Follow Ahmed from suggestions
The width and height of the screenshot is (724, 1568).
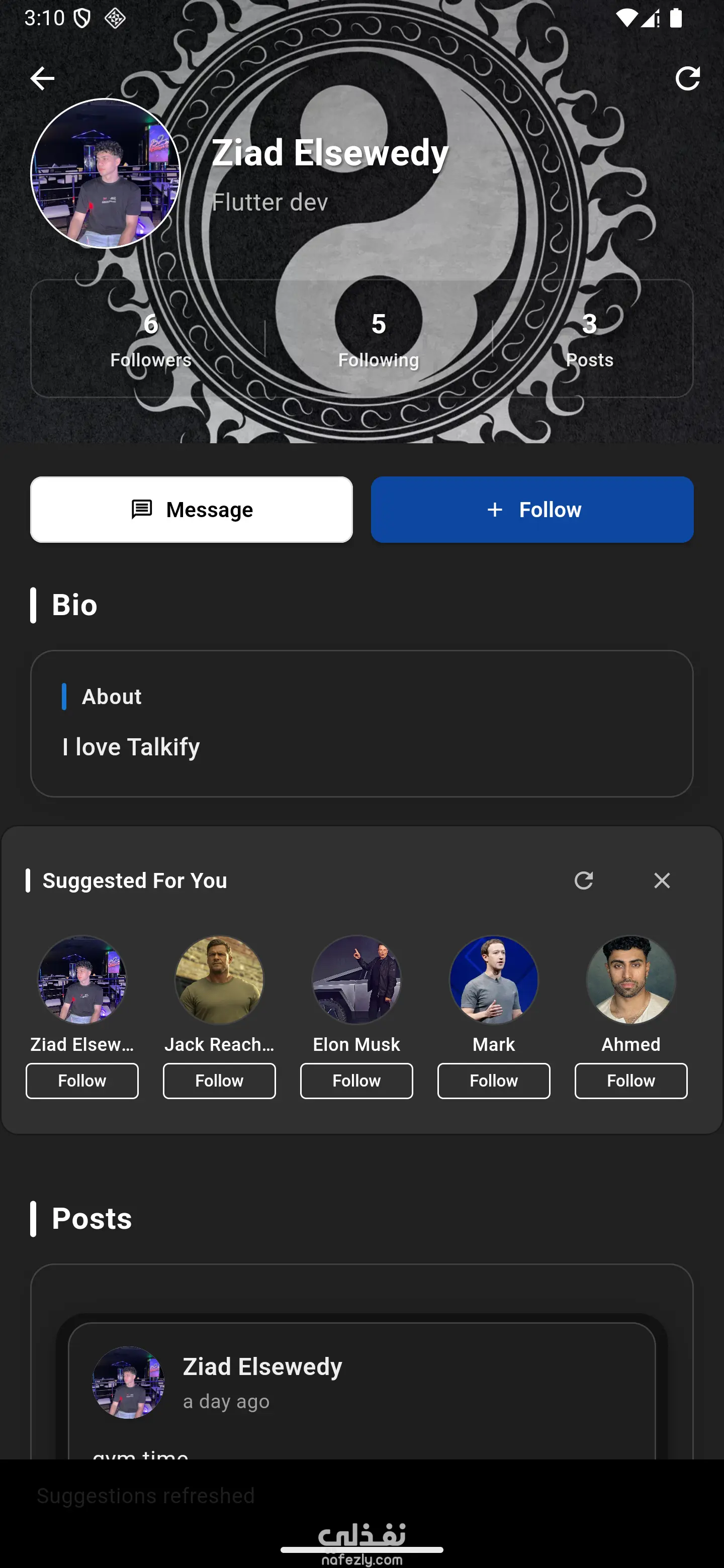630,1081
